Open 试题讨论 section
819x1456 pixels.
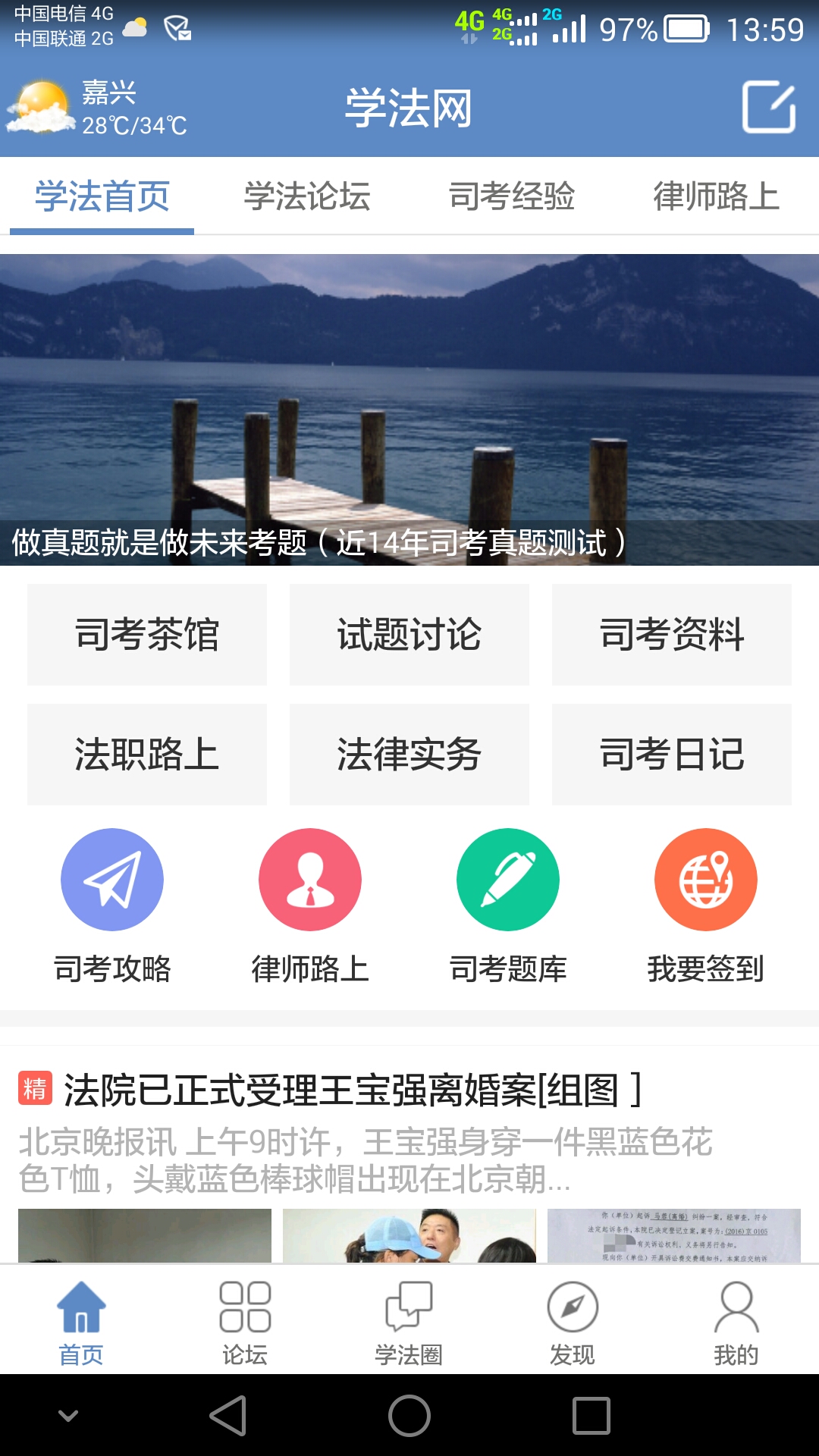409,635
